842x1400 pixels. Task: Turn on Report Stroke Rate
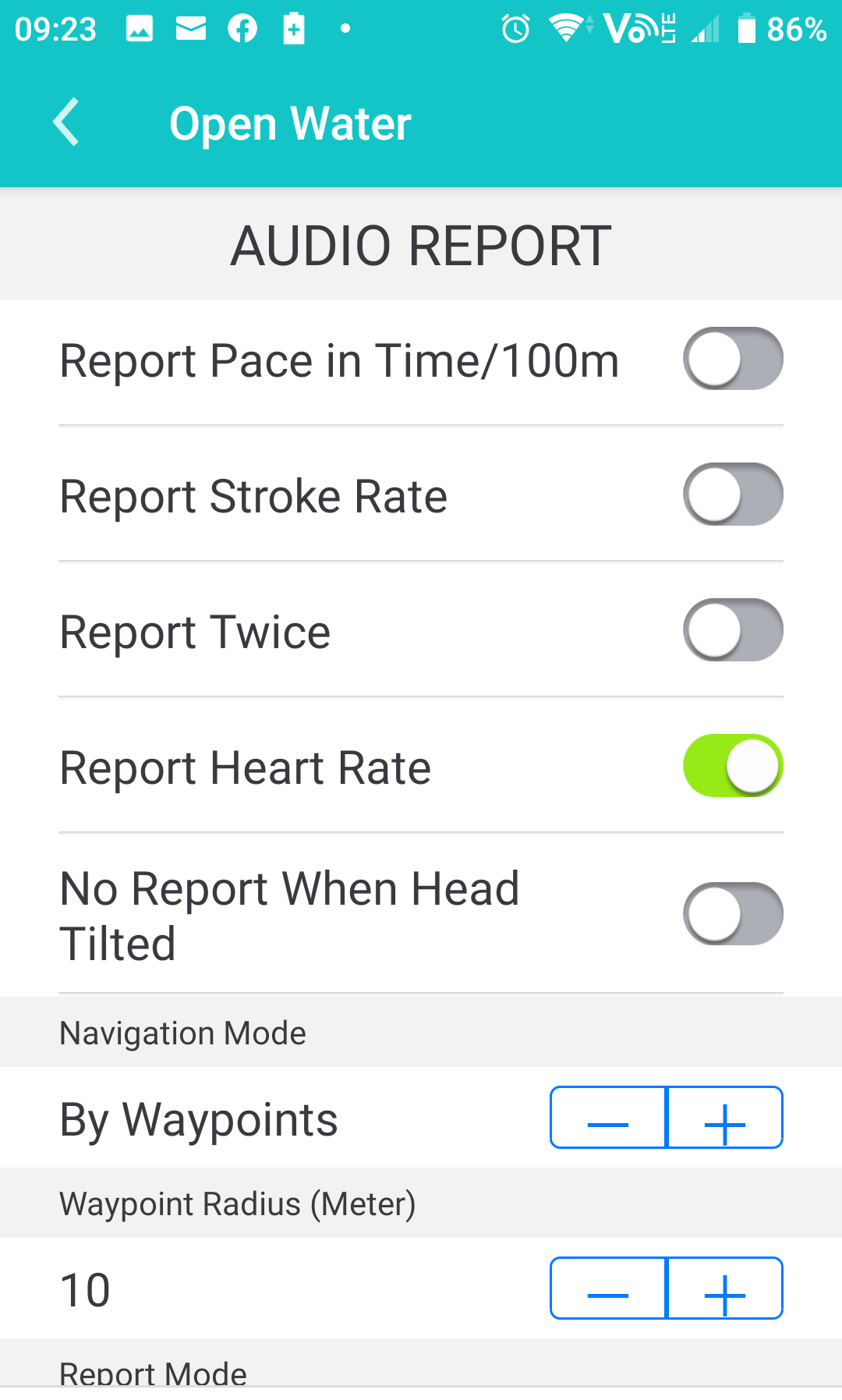tap(733, 494)
